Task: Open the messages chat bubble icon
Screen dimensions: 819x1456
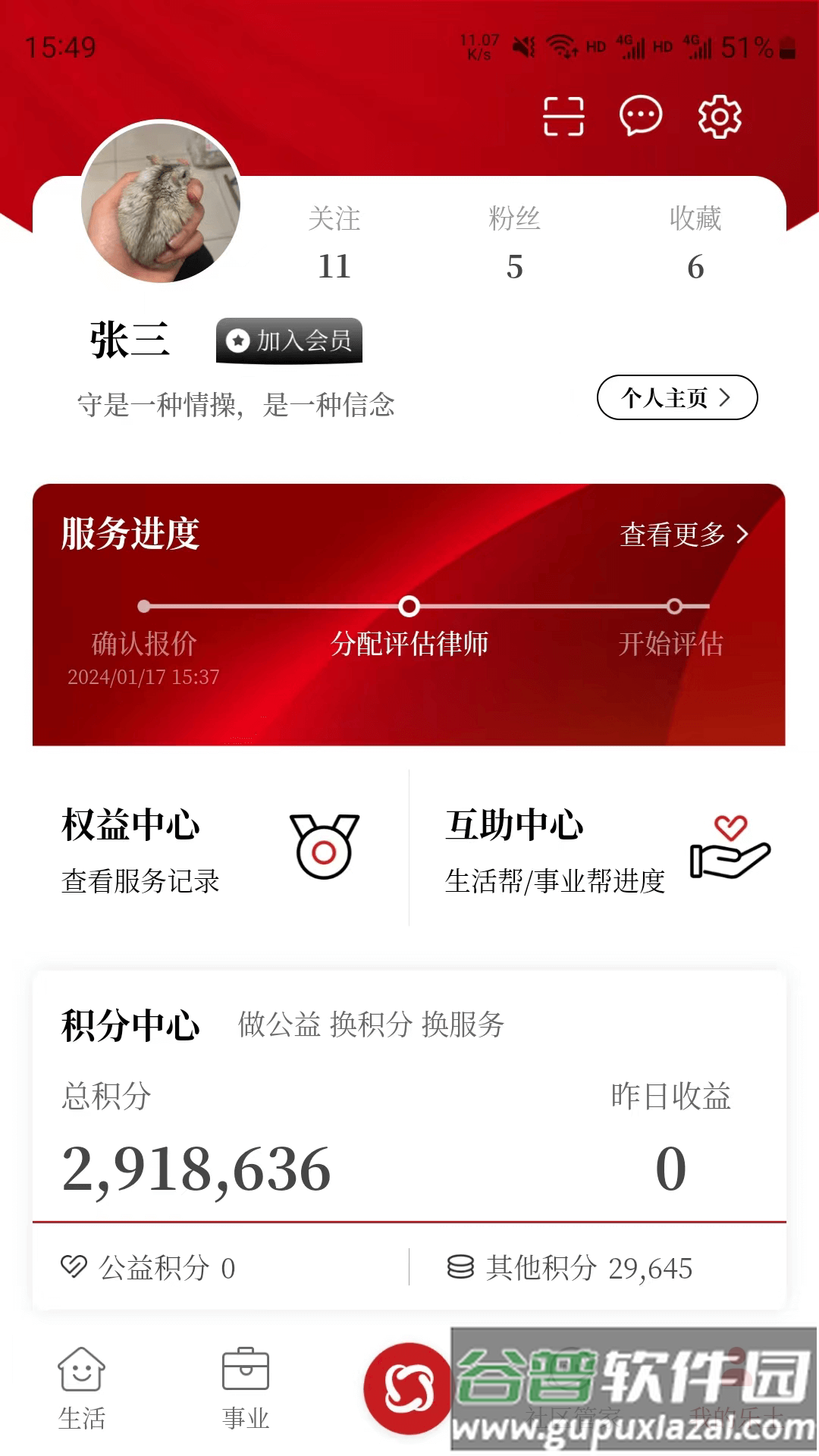Action: [641, 117]
